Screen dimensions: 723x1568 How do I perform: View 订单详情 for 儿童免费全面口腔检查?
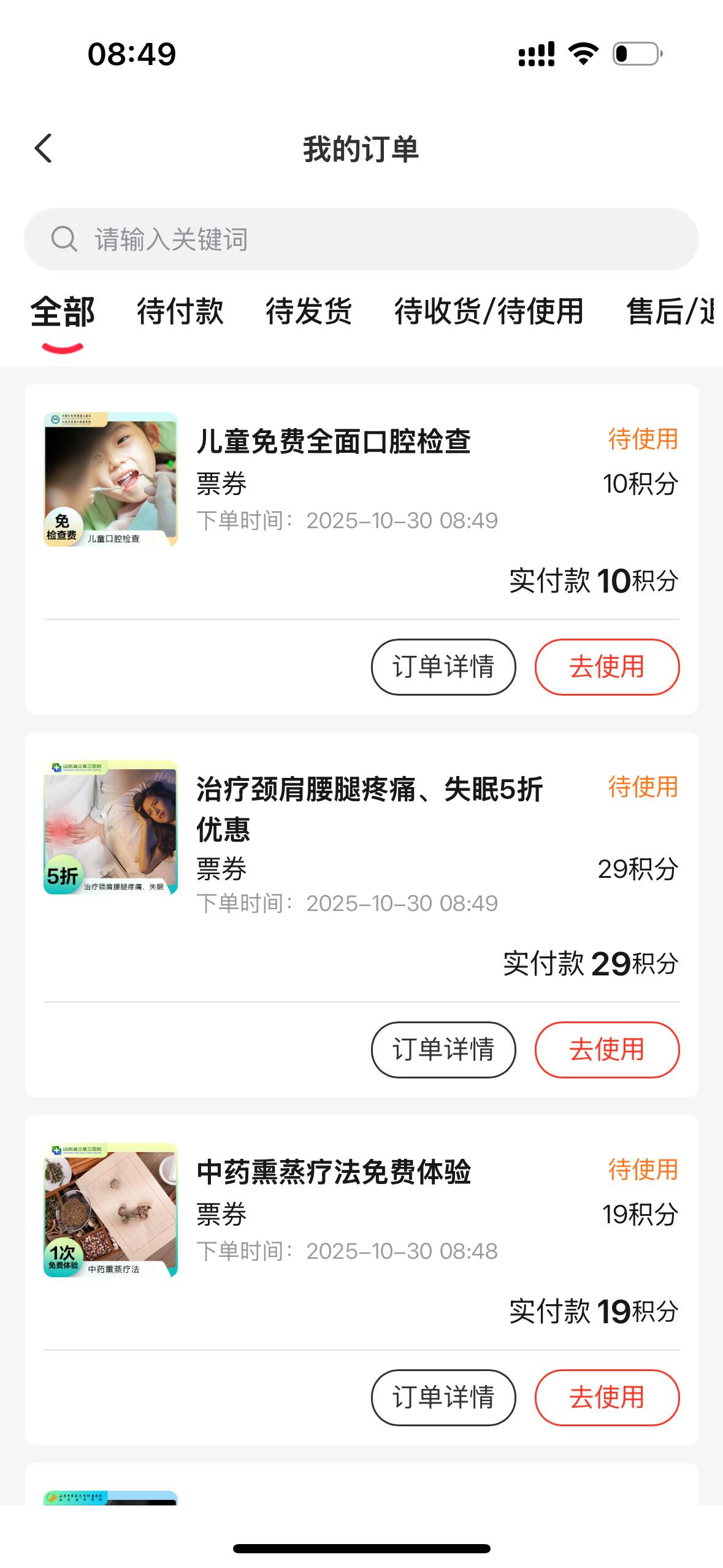coord(443,667)
